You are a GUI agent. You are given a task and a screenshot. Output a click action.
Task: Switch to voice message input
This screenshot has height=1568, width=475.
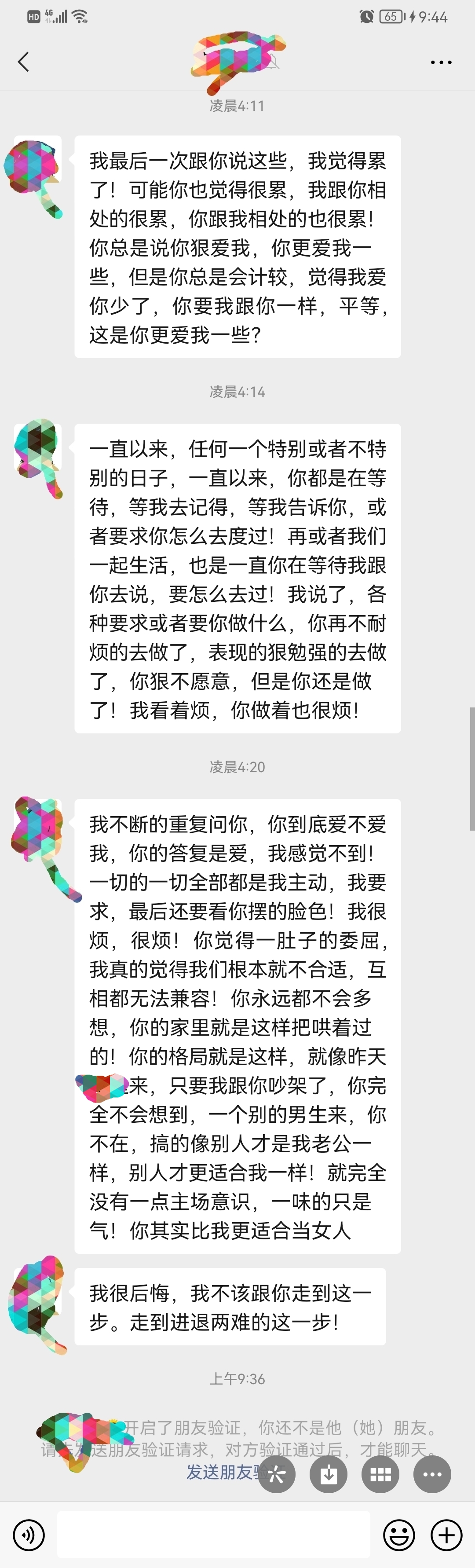coord(29,1535)
